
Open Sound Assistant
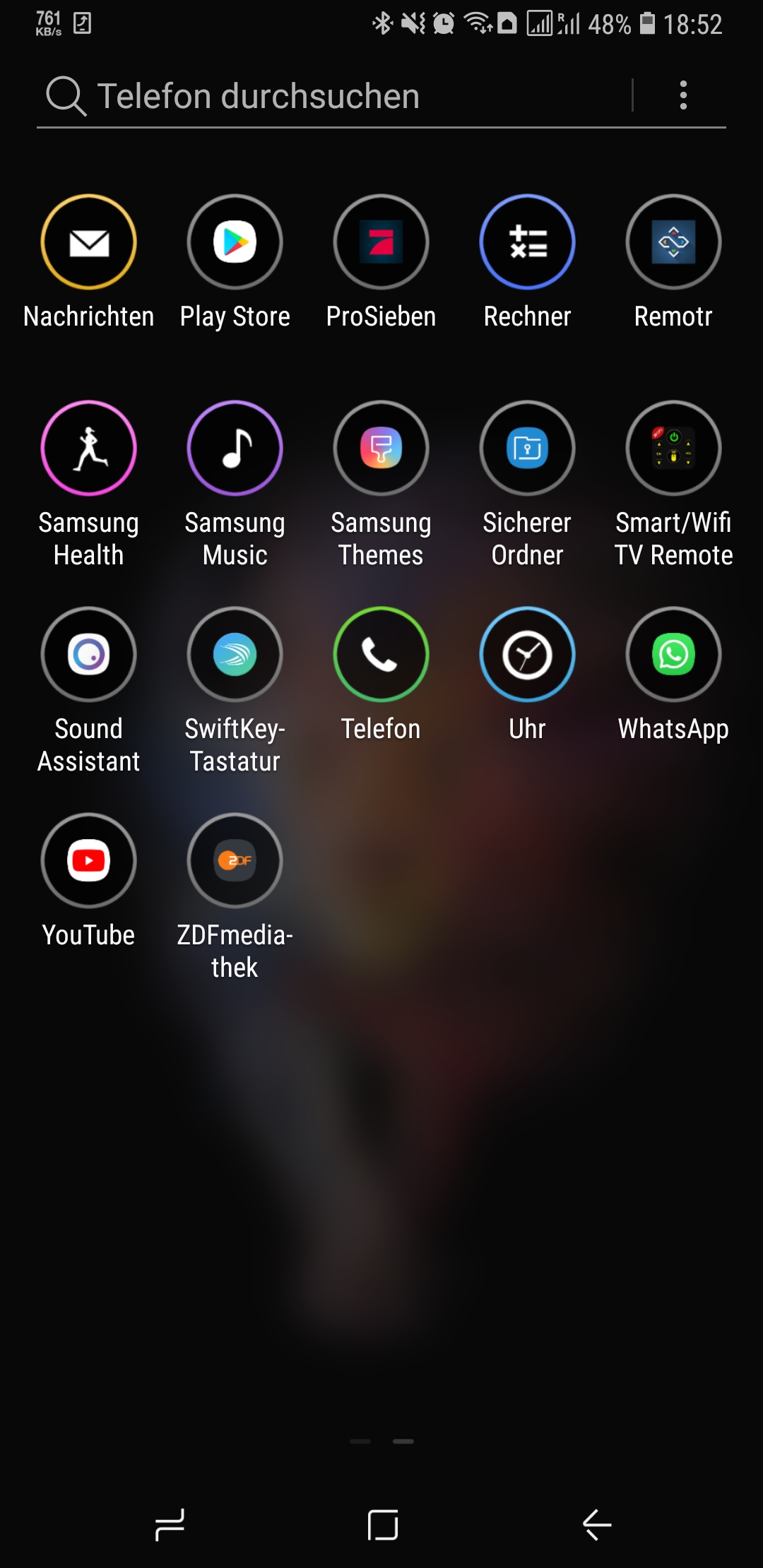[x=89, y=655]
